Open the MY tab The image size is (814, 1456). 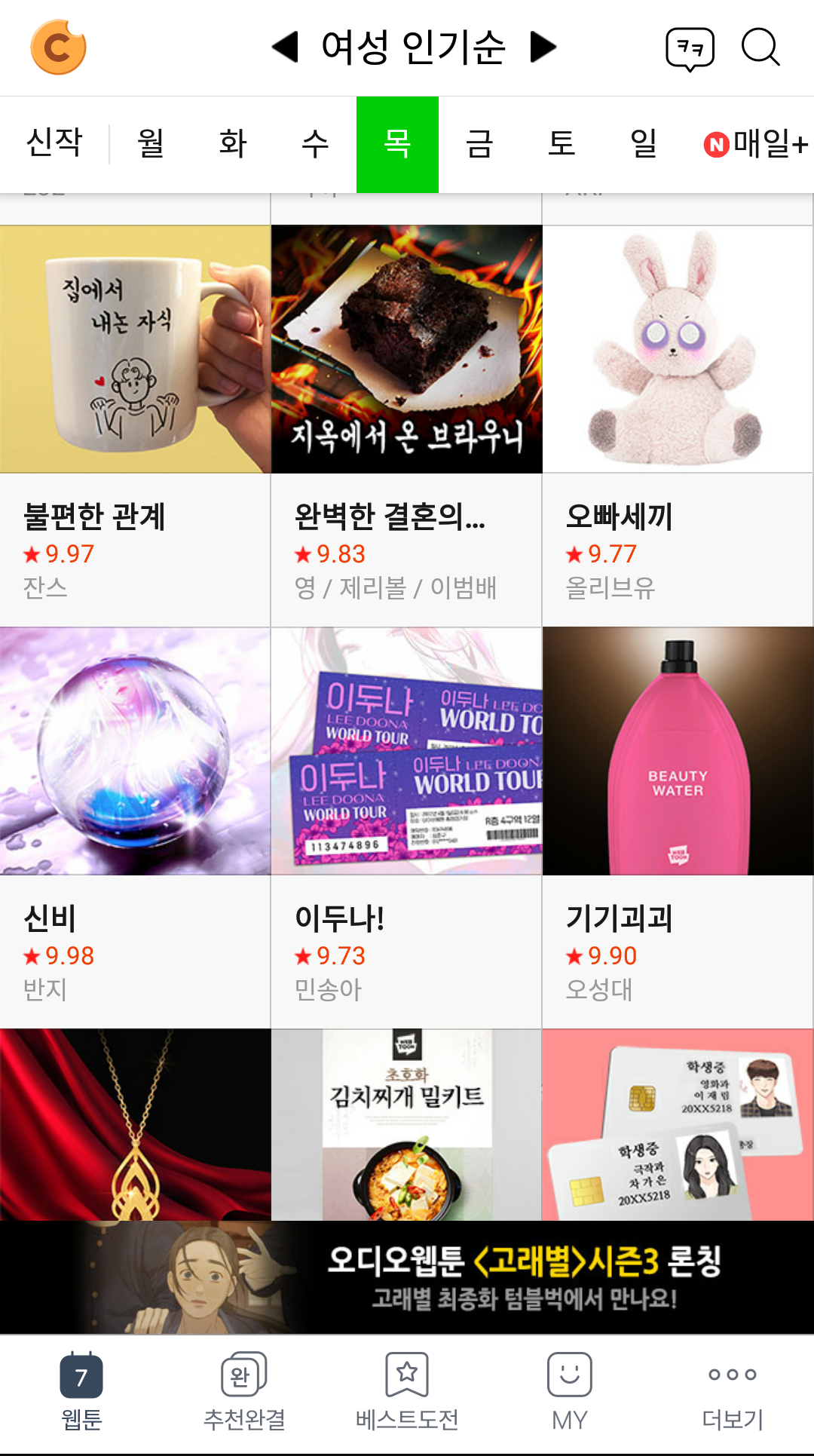[x=570, y=1392]
